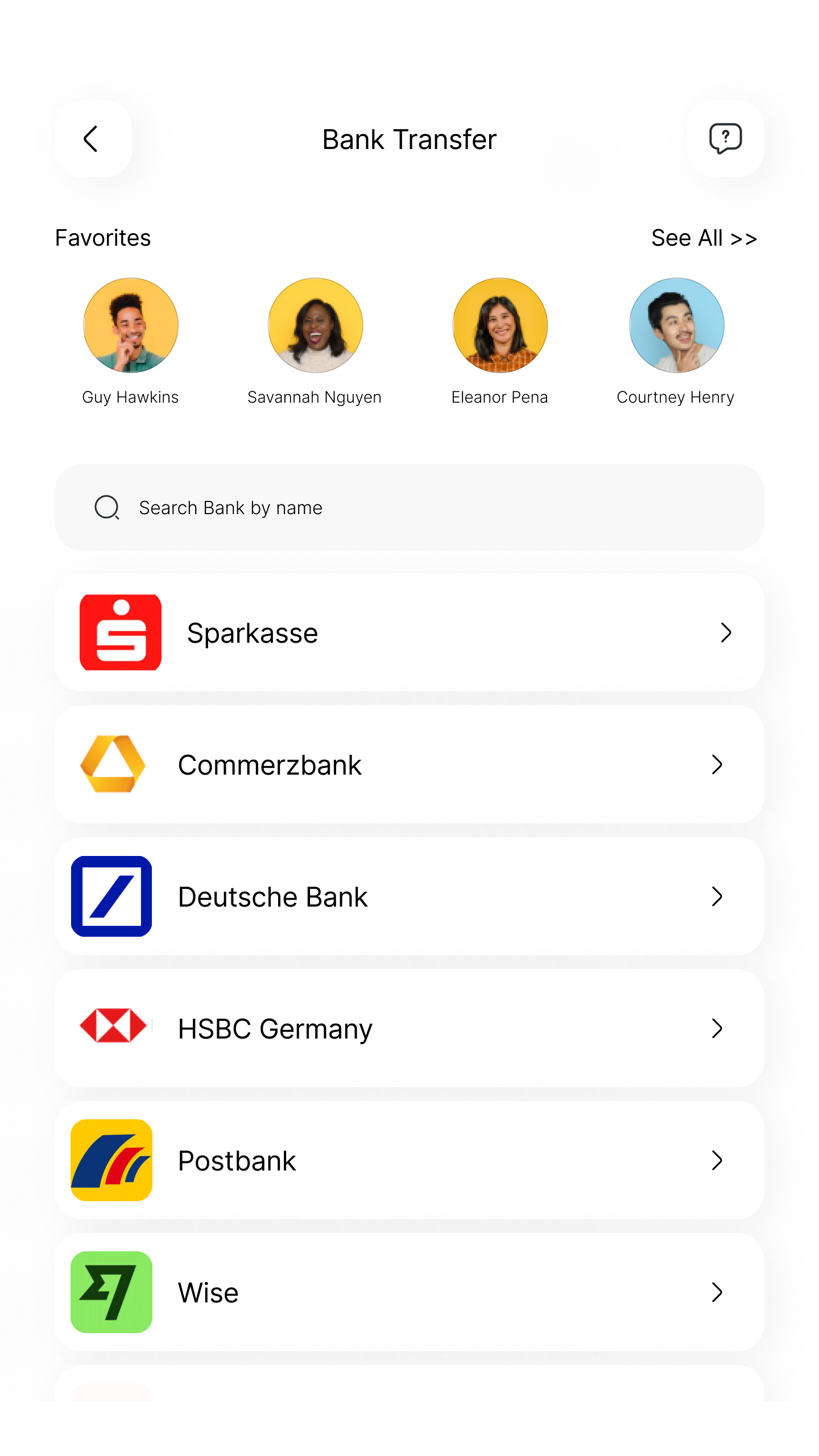The image size is (819, 1456).
Task: Tap the Search Bank by name field
Action: pyautogui.click(x=409, y=507)
